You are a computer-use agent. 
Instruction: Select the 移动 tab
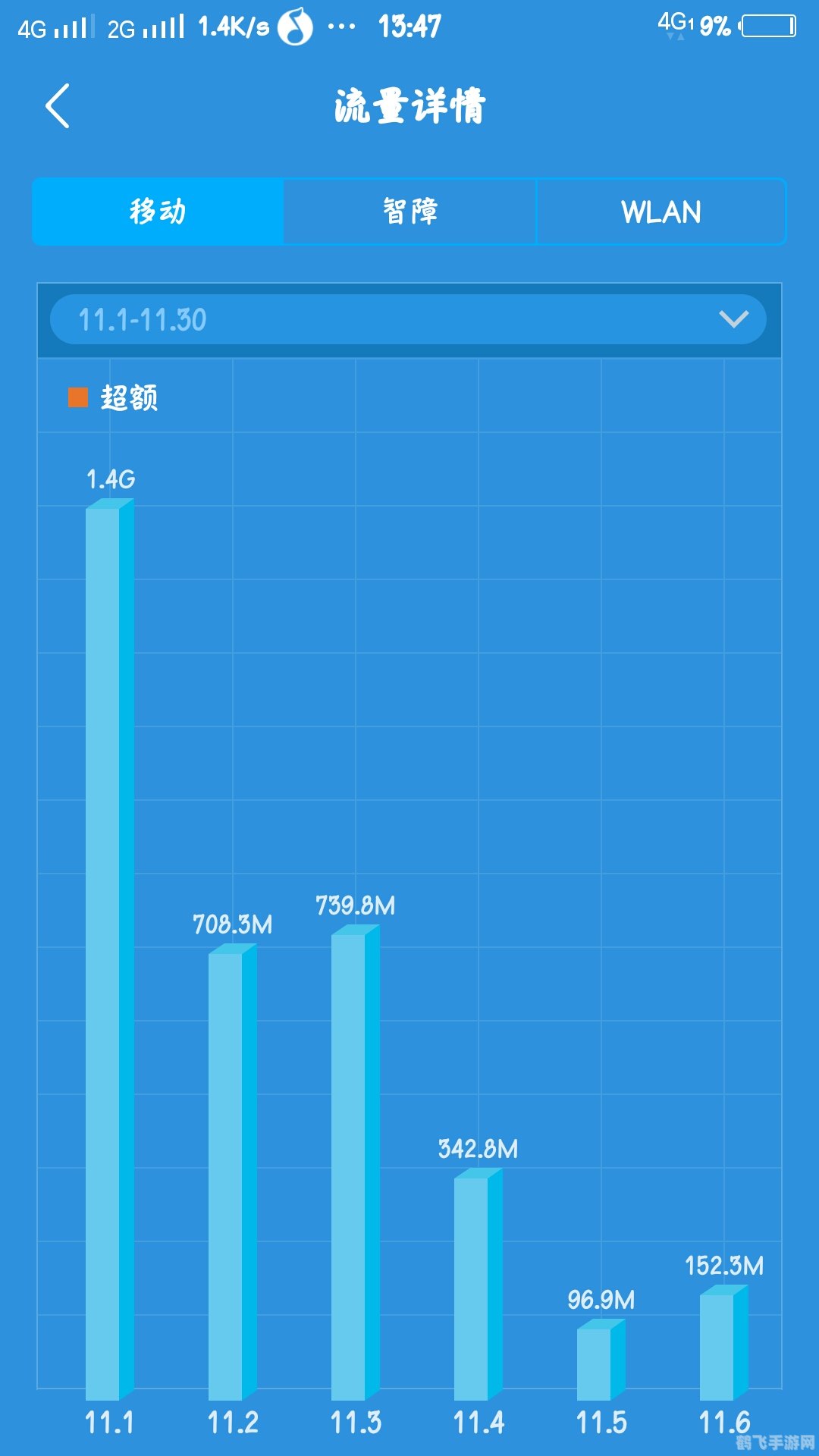(157, 212)
